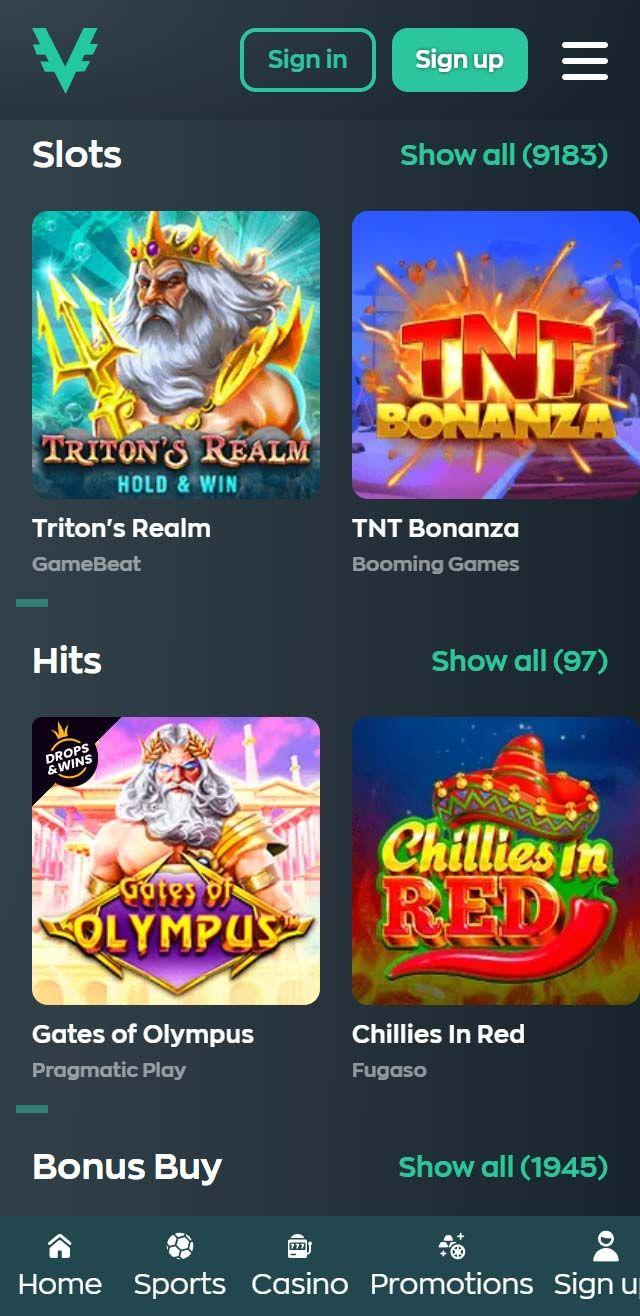The width and height of the screenshot is (640, 1316).
Task: Show all 1945 Bonus Buy games
Action: tap(503, 1167)
